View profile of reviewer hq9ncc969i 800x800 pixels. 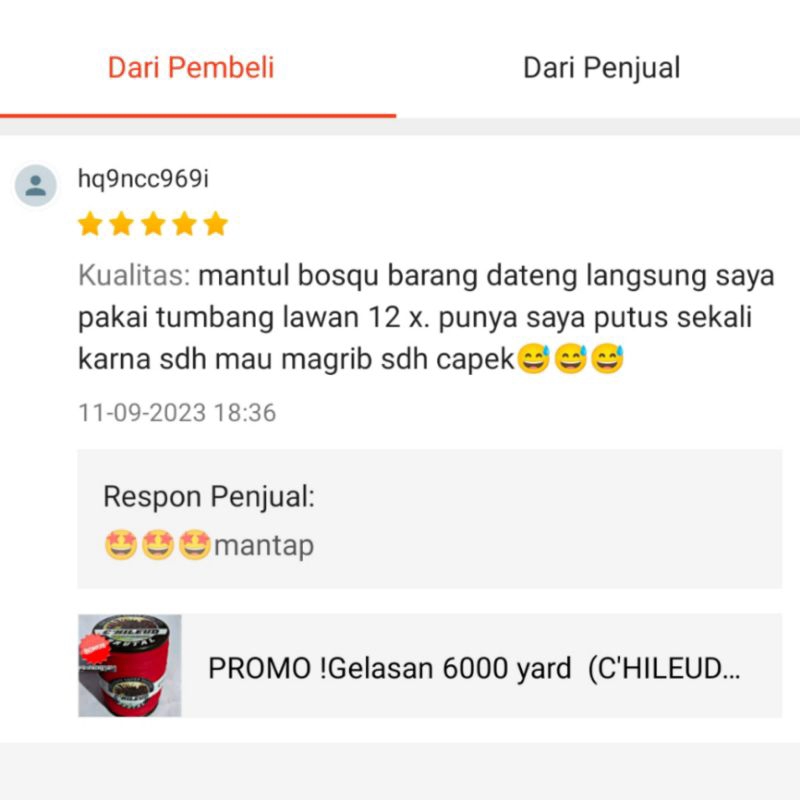pos(36,185)
